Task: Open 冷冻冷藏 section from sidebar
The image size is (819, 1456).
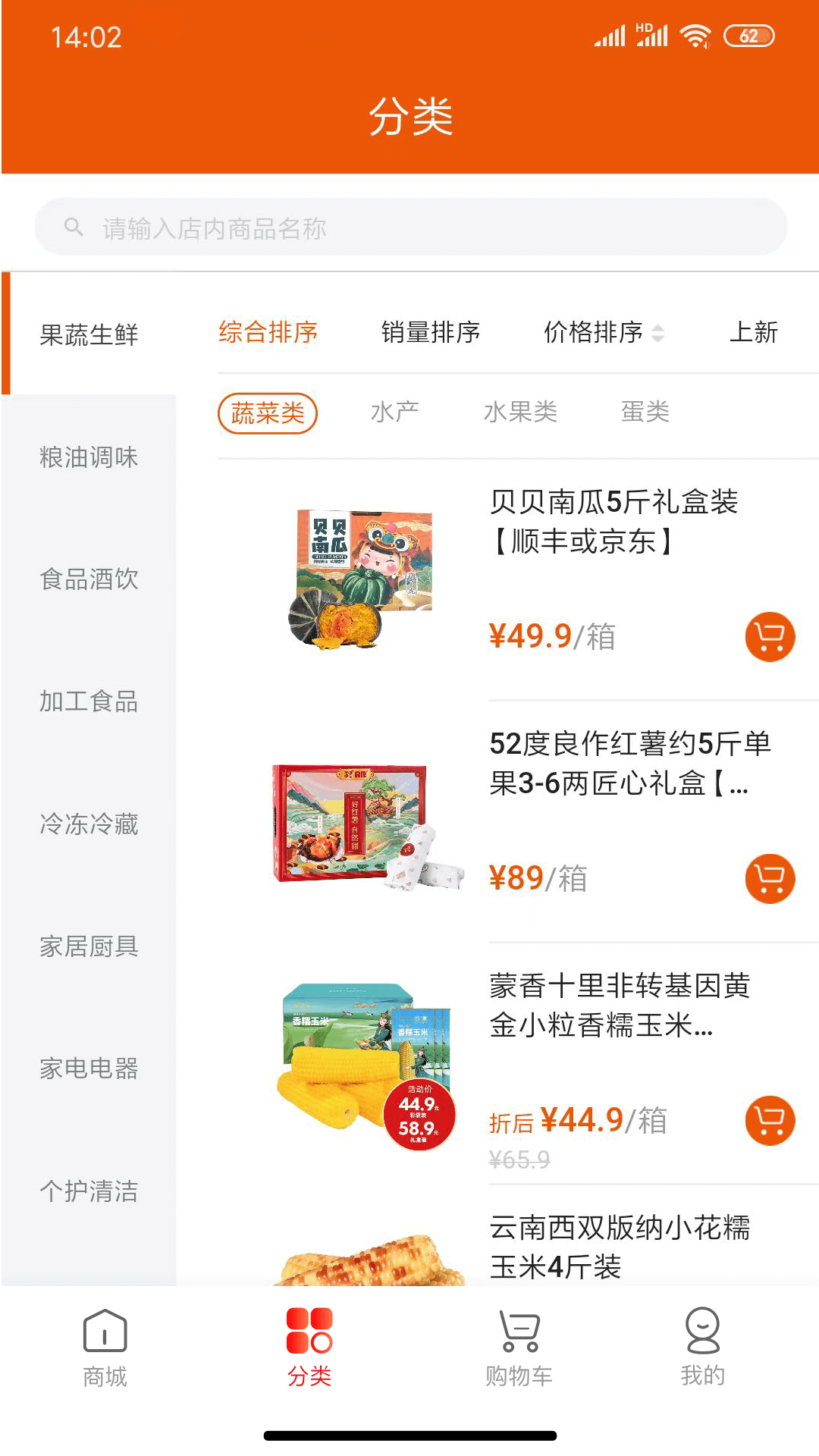Action: [89, 825]
